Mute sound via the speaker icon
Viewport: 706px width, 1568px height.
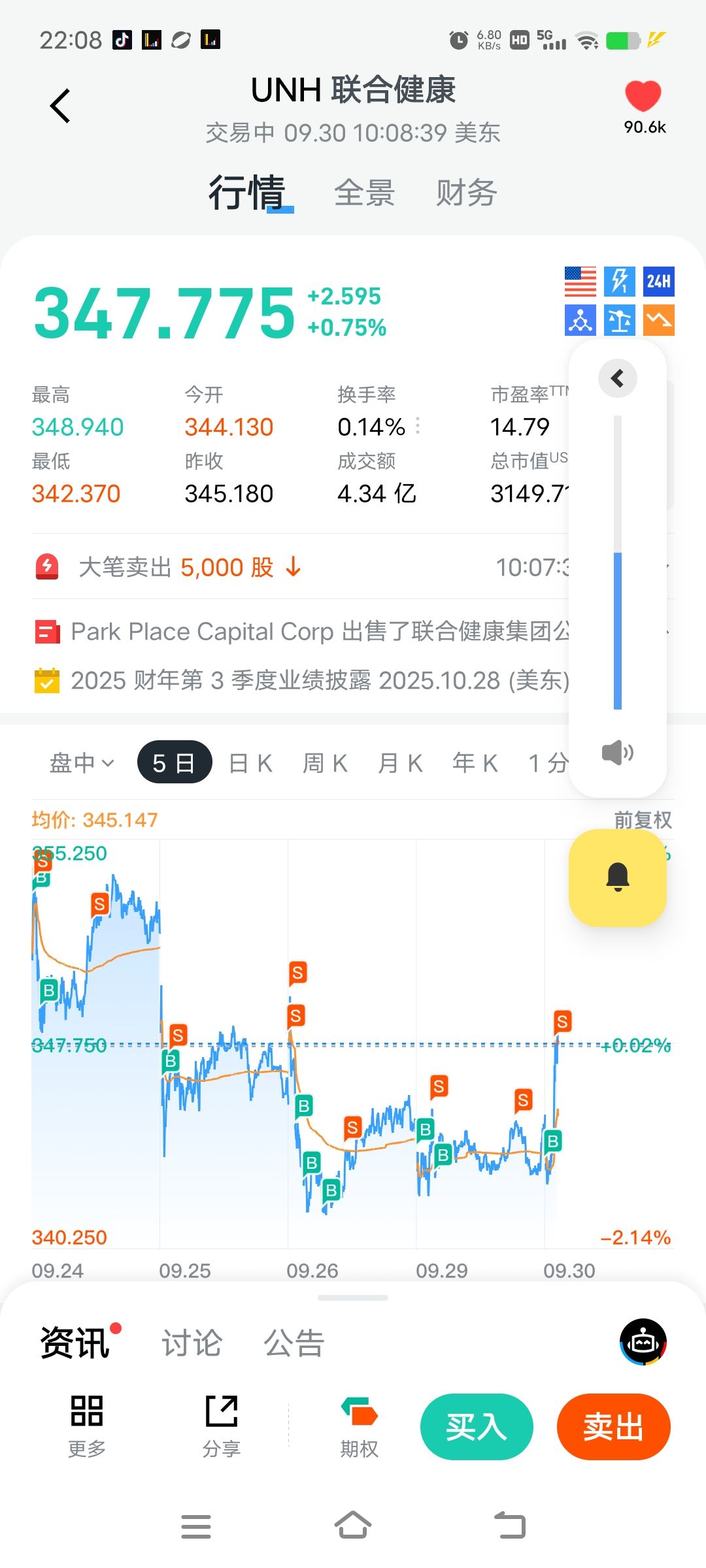point(617,753)
